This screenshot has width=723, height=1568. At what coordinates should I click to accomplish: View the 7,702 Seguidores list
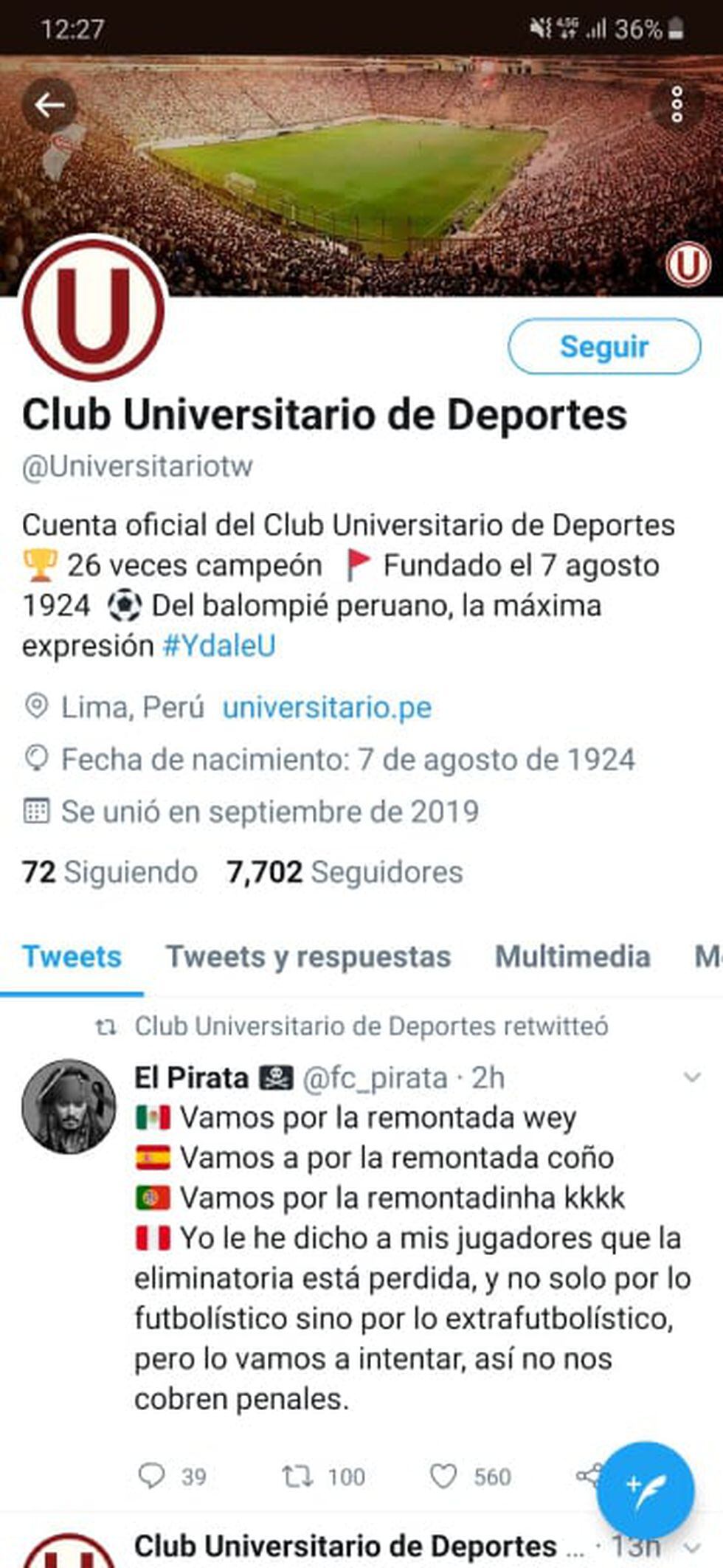click(345, 871)
